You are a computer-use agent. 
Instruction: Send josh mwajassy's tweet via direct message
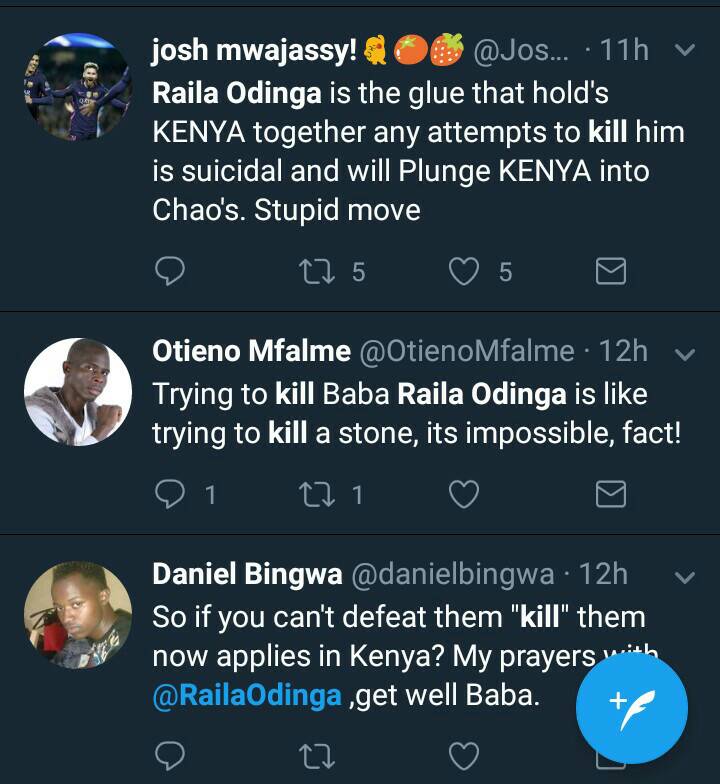pos(610,271)
